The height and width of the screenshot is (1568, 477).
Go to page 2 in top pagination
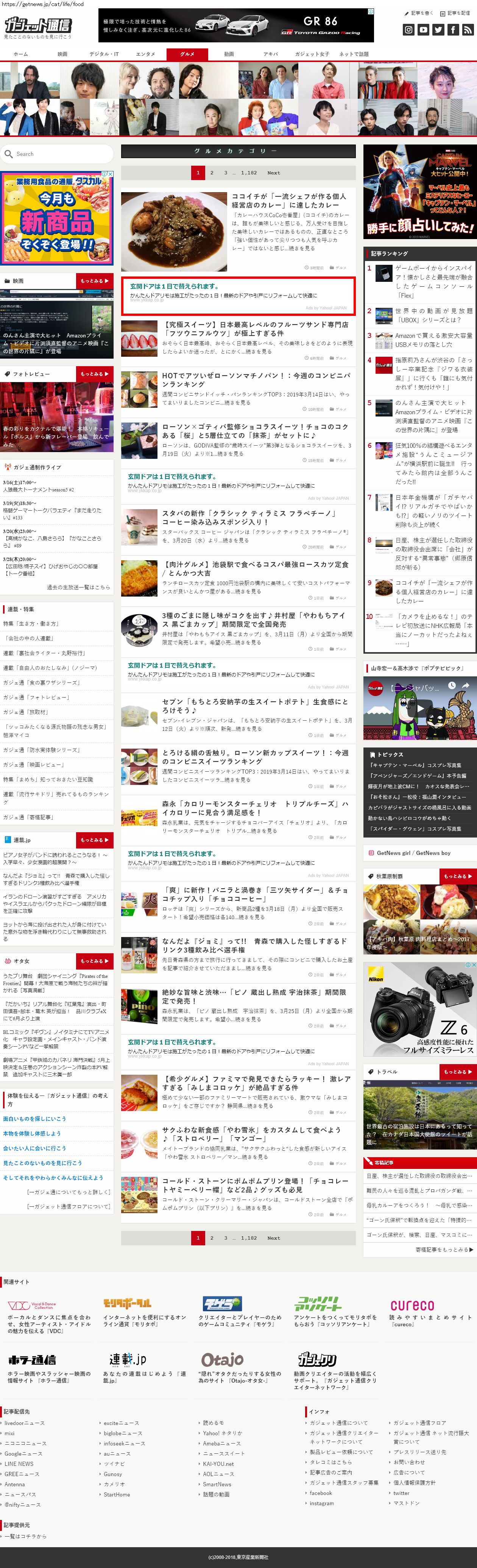coord(212,173)
